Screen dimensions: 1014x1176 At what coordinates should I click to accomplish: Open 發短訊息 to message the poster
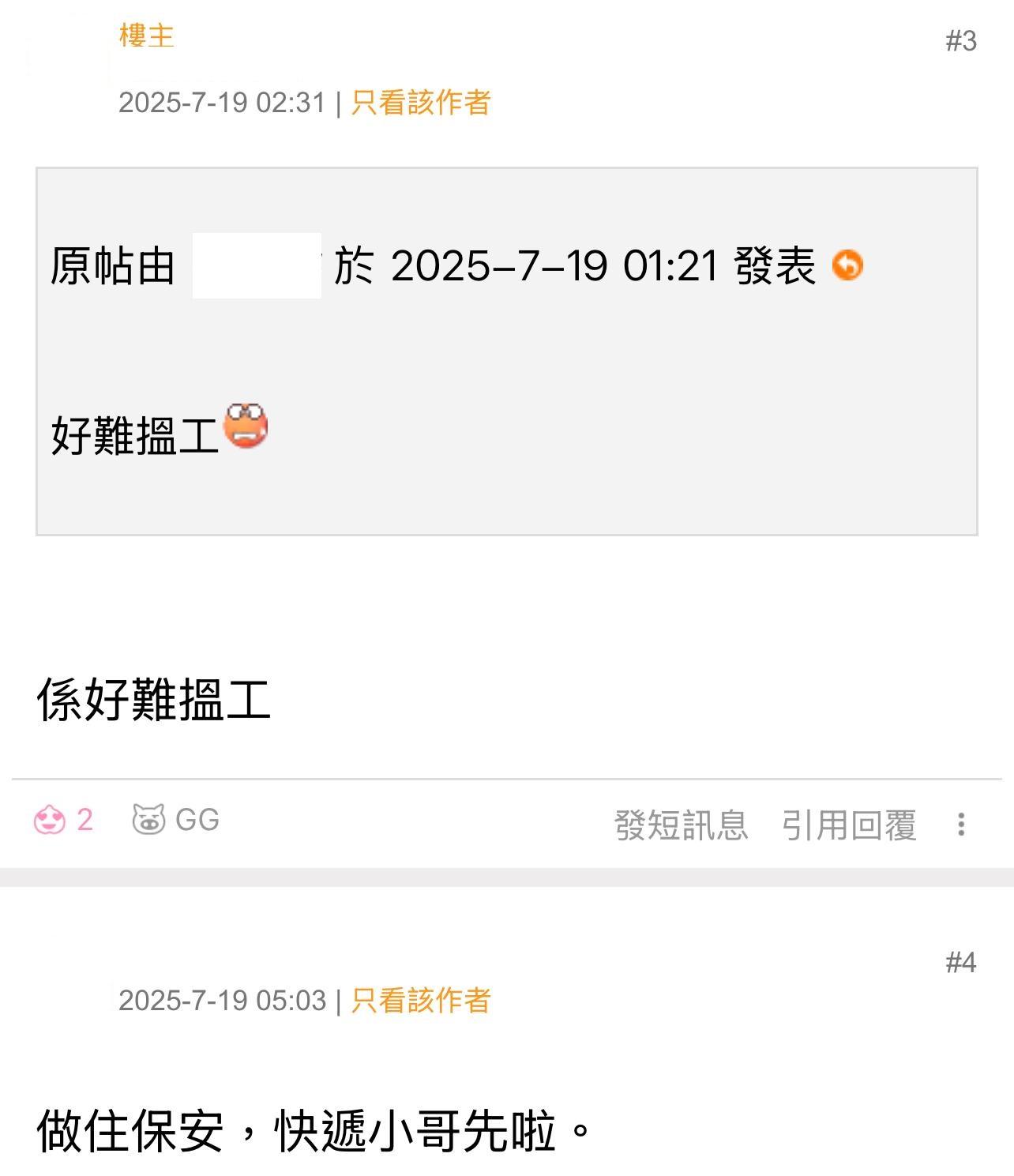tap(681, 825)
